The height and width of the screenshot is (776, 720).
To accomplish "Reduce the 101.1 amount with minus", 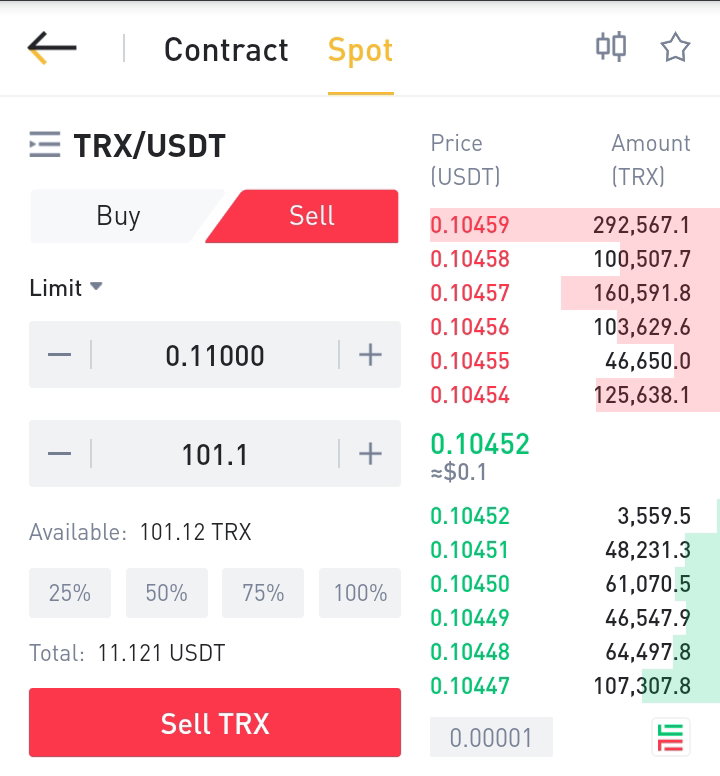I will (x=59, y=454).
